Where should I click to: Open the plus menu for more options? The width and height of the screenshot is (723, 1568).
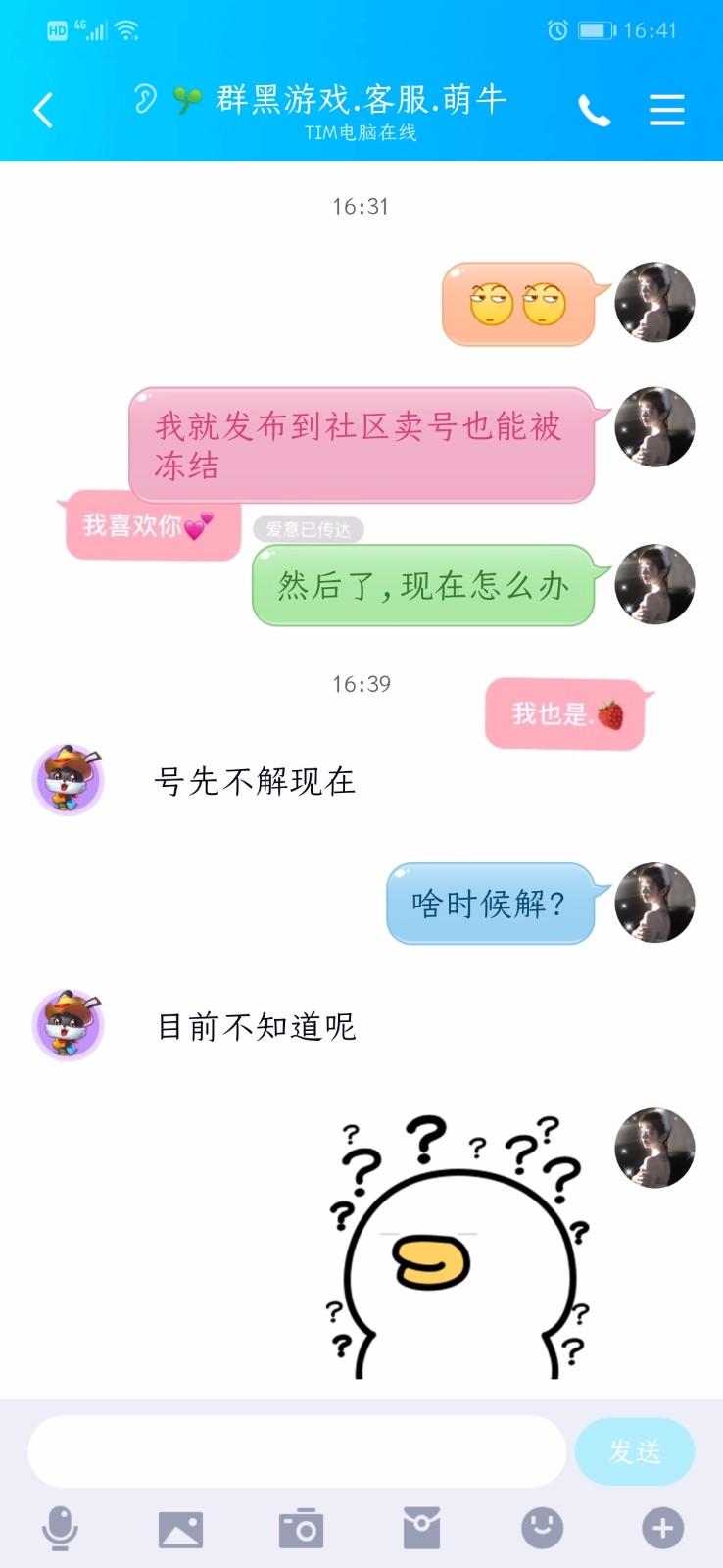[662, 1528]
